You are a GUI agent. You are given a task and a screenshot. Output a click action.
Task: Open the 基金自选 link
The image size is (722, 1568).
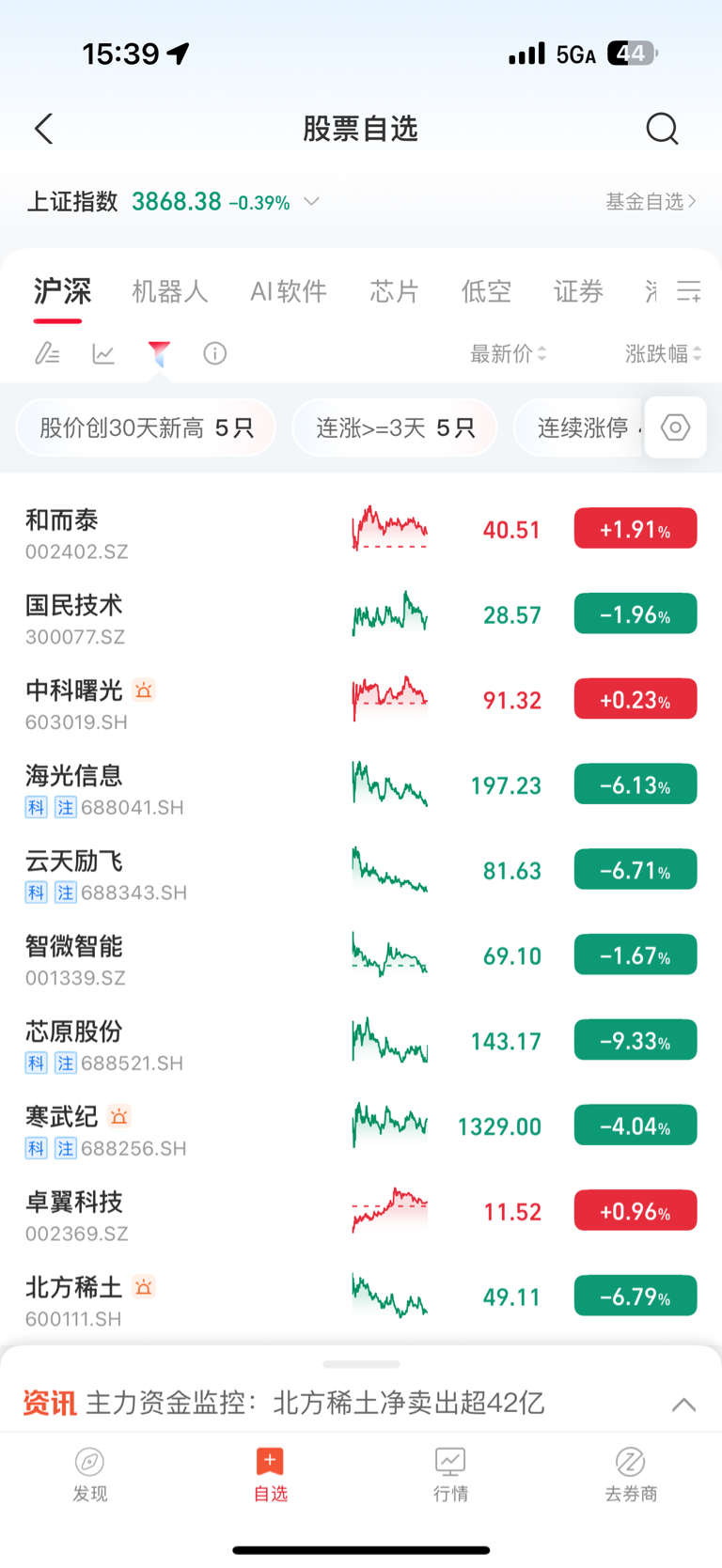651,201
